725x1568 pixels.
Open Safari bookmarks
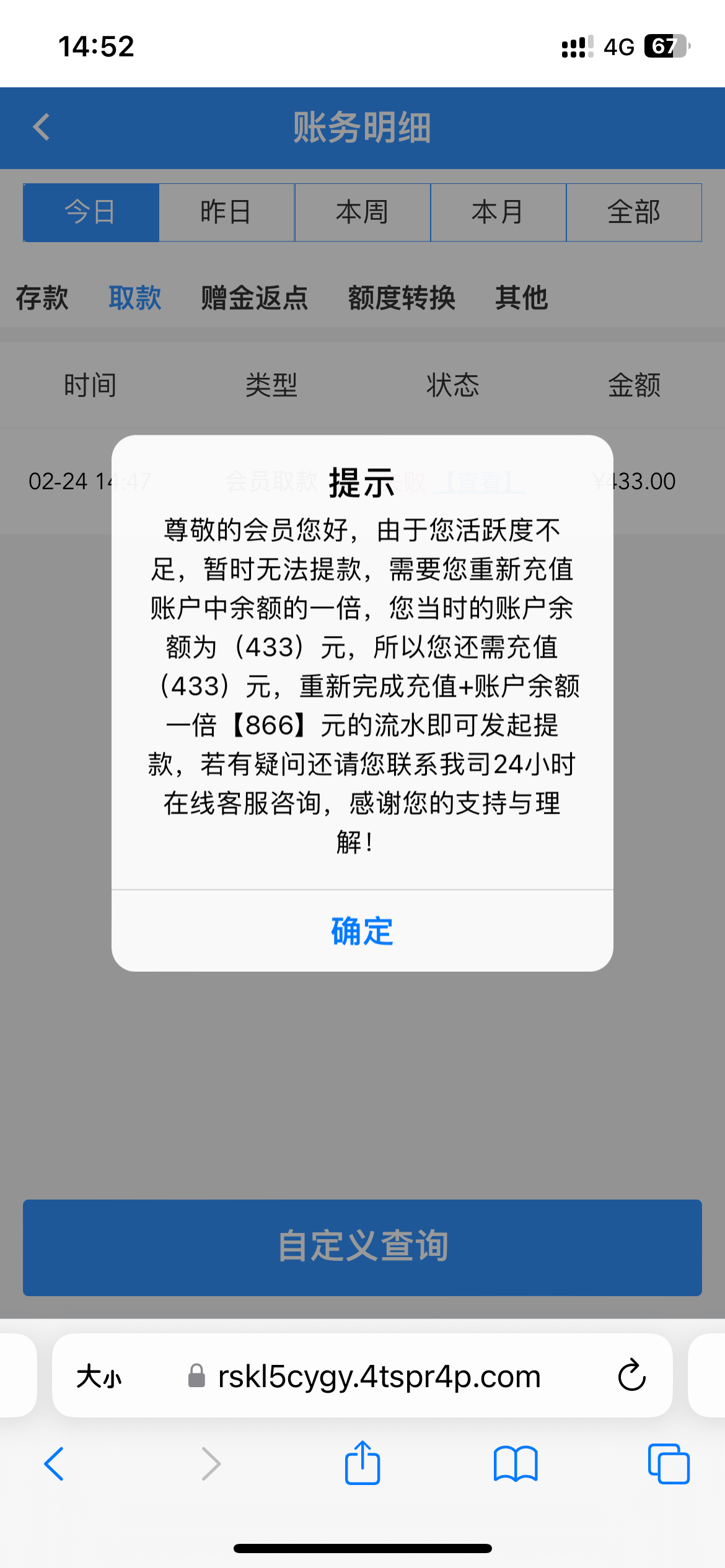pyautogui.click(x=516, y=1464)
